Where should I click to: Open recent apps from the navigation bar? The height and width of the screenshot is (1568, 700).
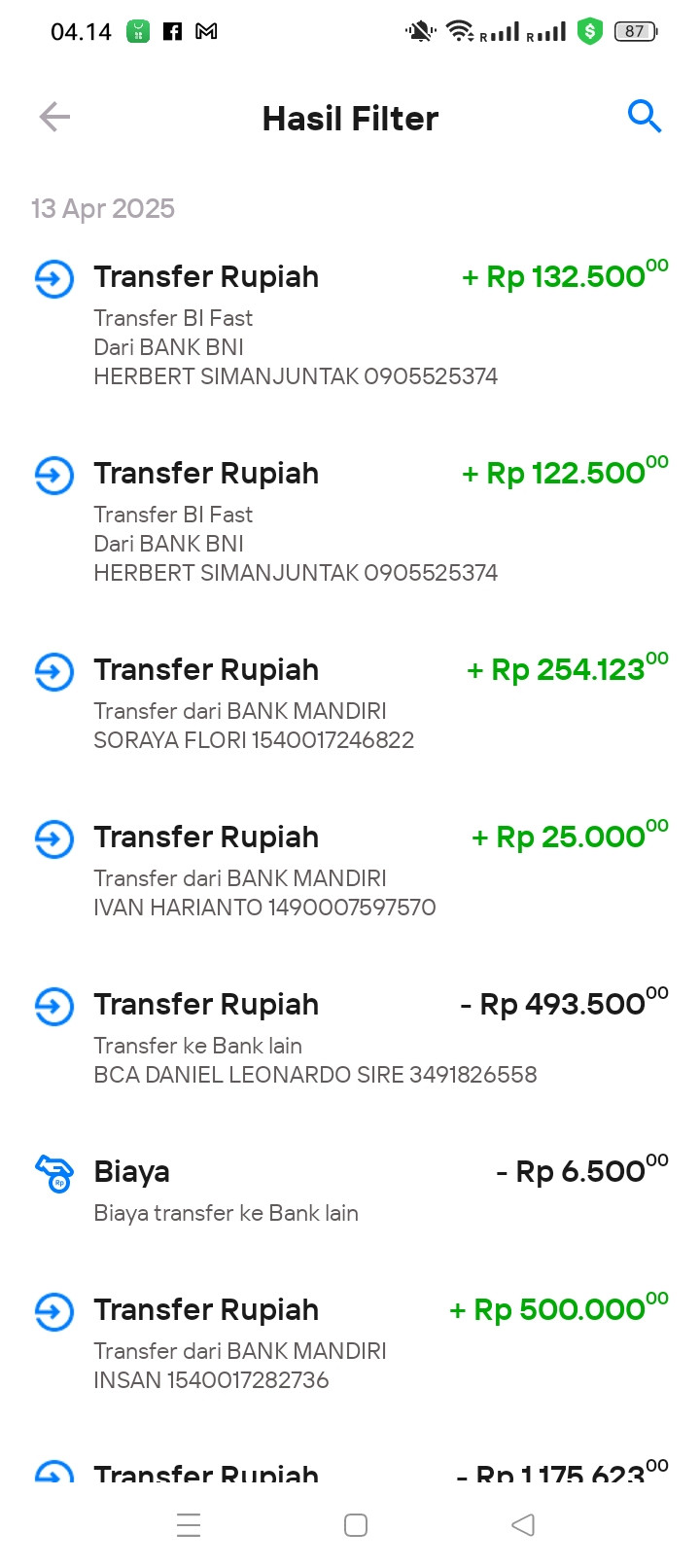coord(189,1525)
